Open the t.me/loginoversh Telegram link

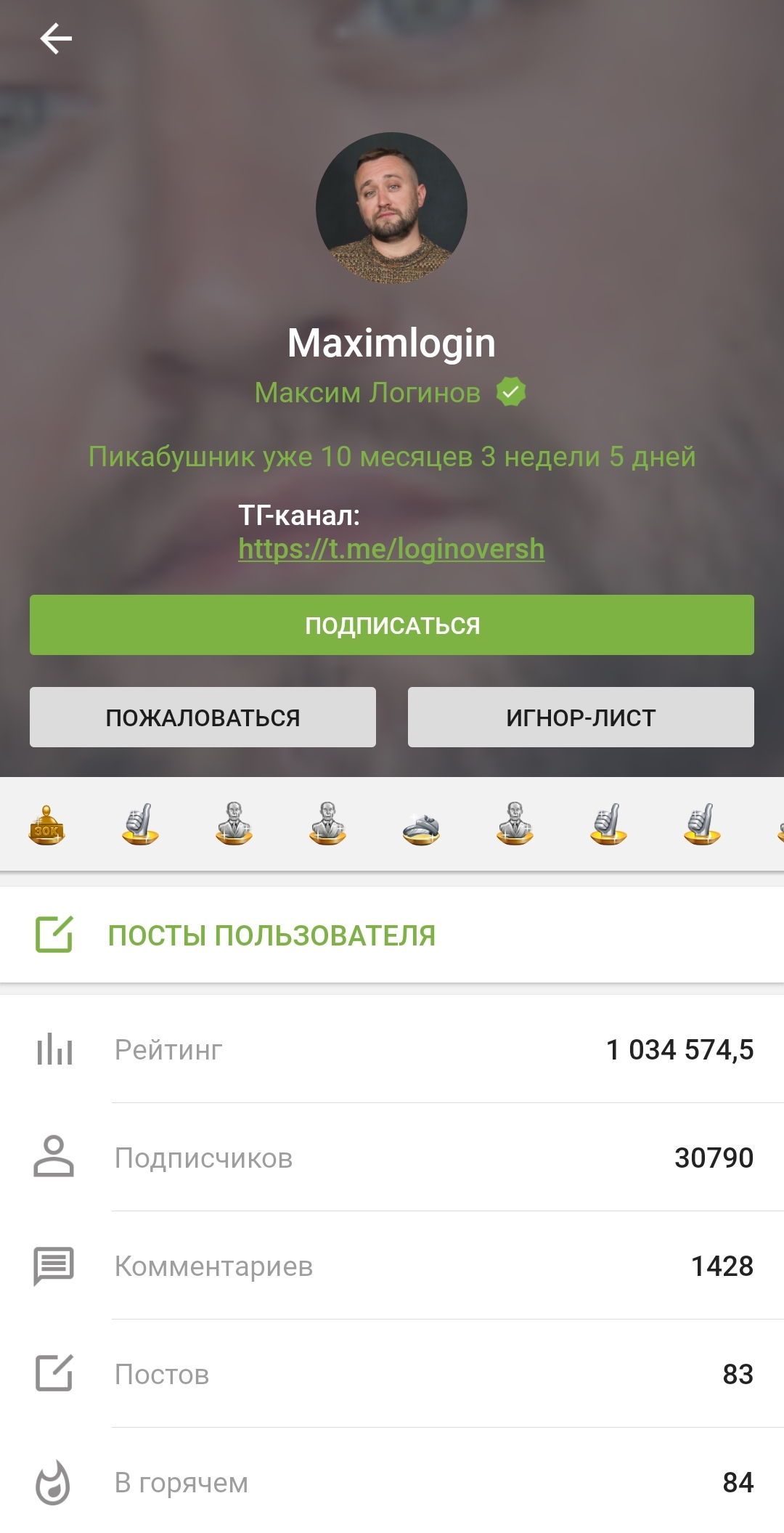click(391, 549)
